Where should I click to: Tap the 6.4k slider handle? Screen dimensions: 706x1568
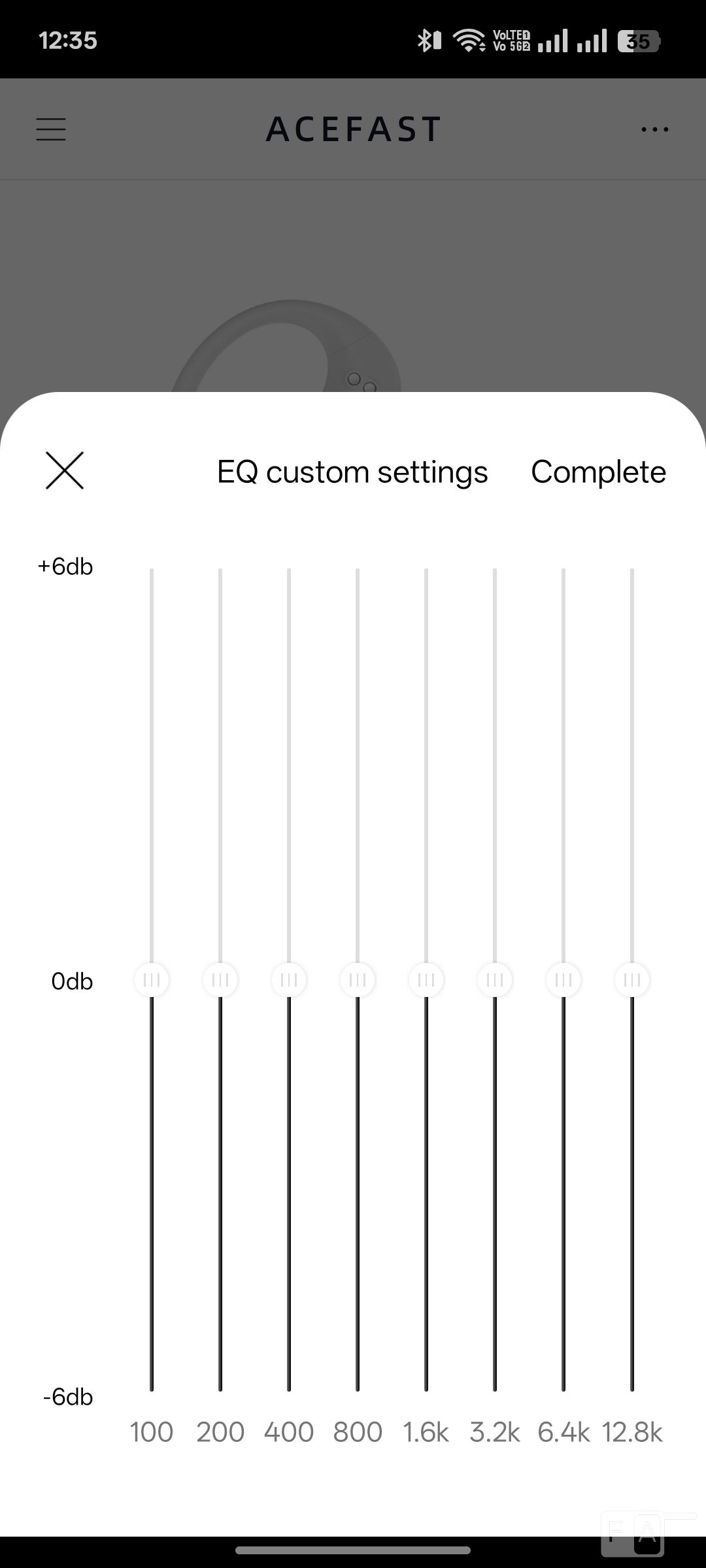(x=563, y=980)
